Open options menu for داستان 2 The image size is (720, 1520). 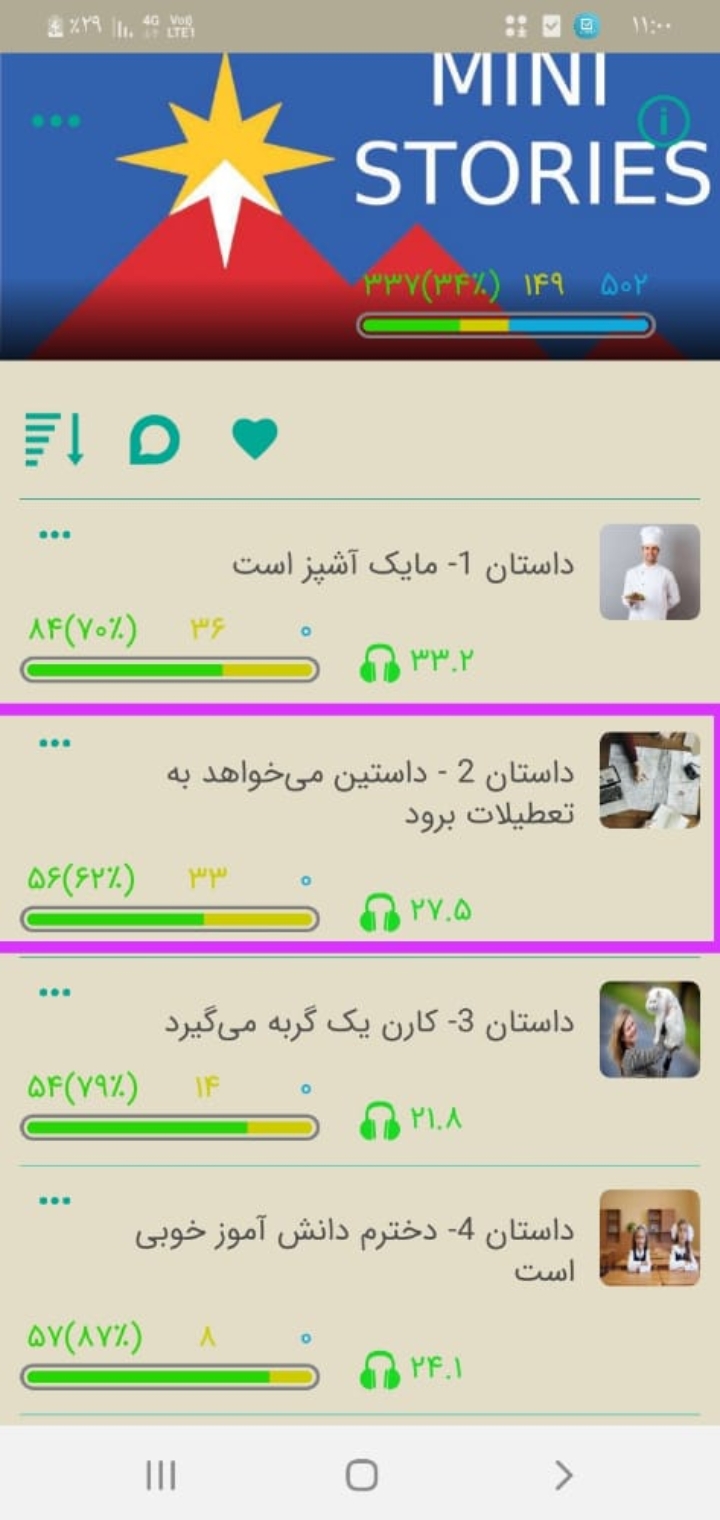pos(55,744)
